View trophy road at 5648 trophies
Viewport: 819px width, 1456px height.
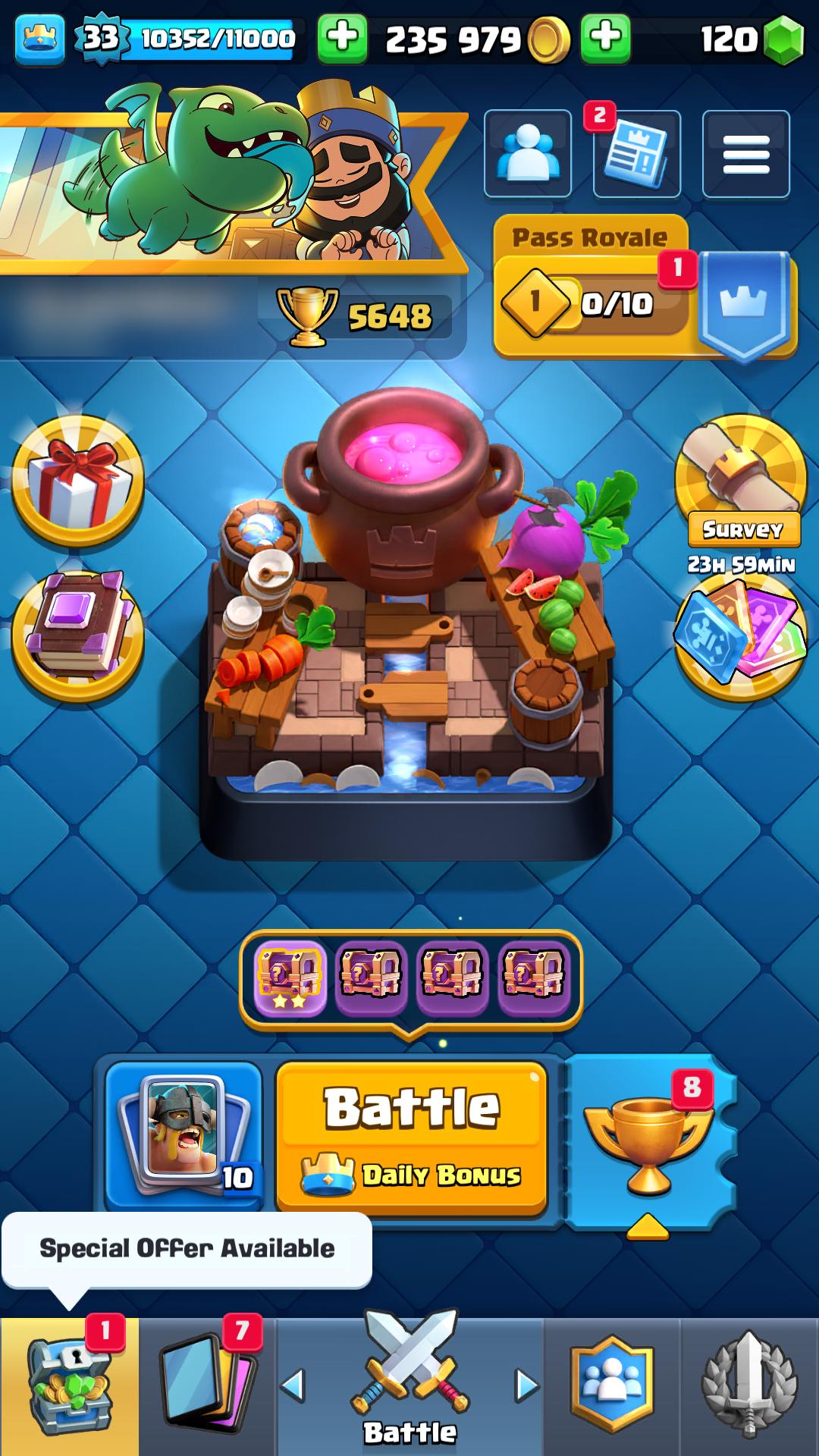[356, 315]
